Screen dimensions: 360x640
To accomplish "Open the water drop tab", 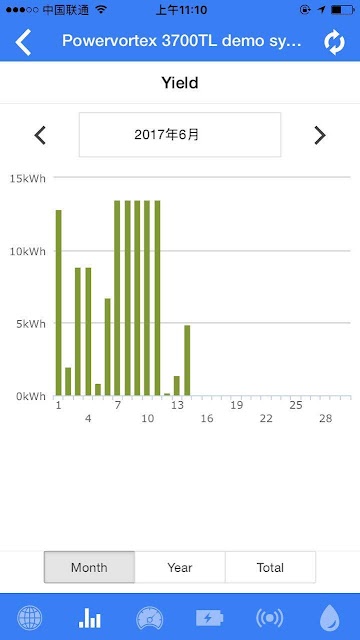I will click(329, 618).
